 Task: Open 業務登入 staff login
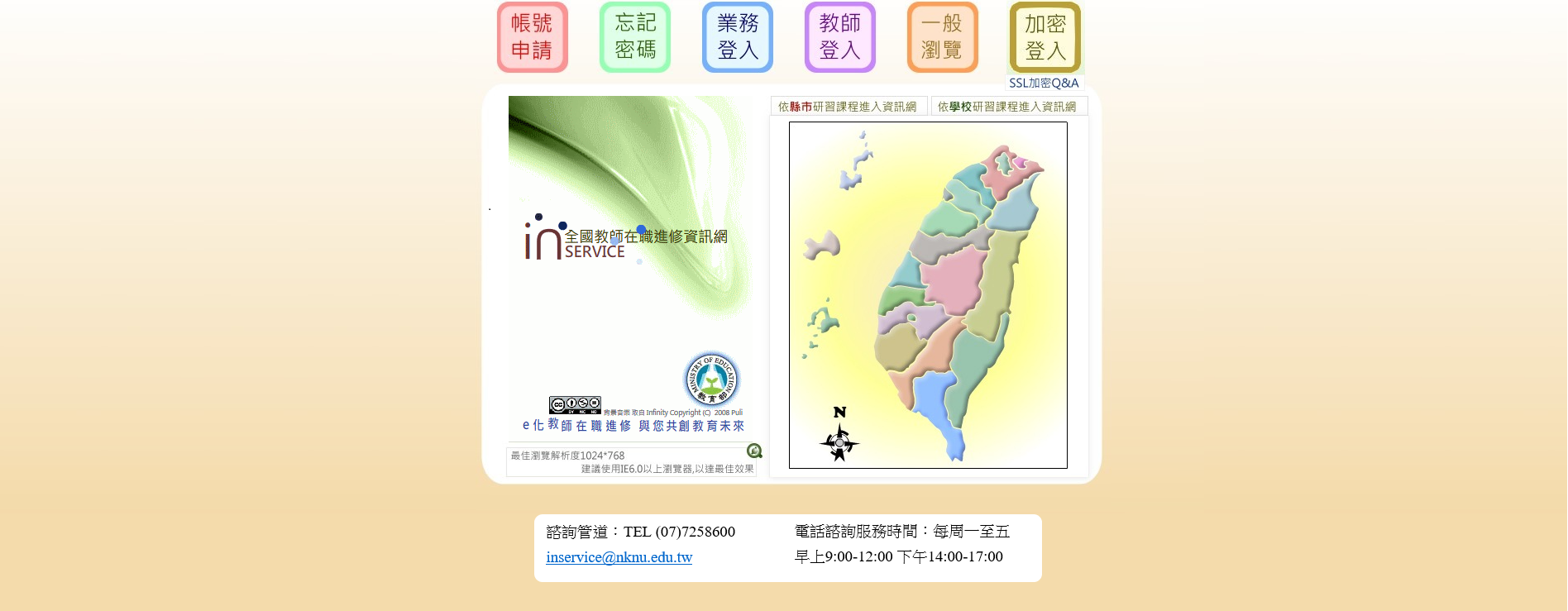pyautogui.click(x=737, y=37)
